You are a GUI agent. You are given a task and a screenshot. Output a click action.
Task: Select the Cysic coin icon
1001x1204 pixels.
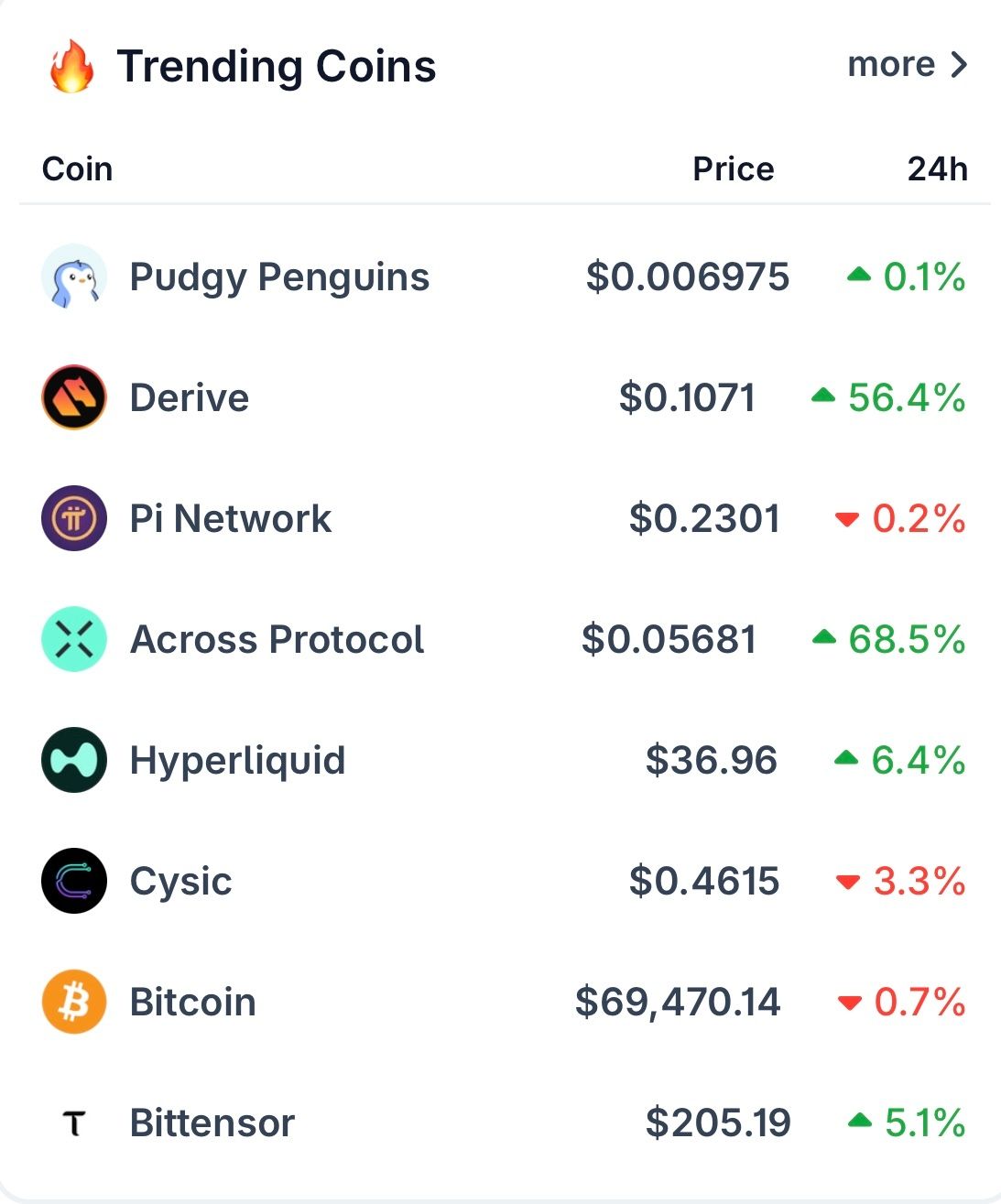tap(75, 882)
